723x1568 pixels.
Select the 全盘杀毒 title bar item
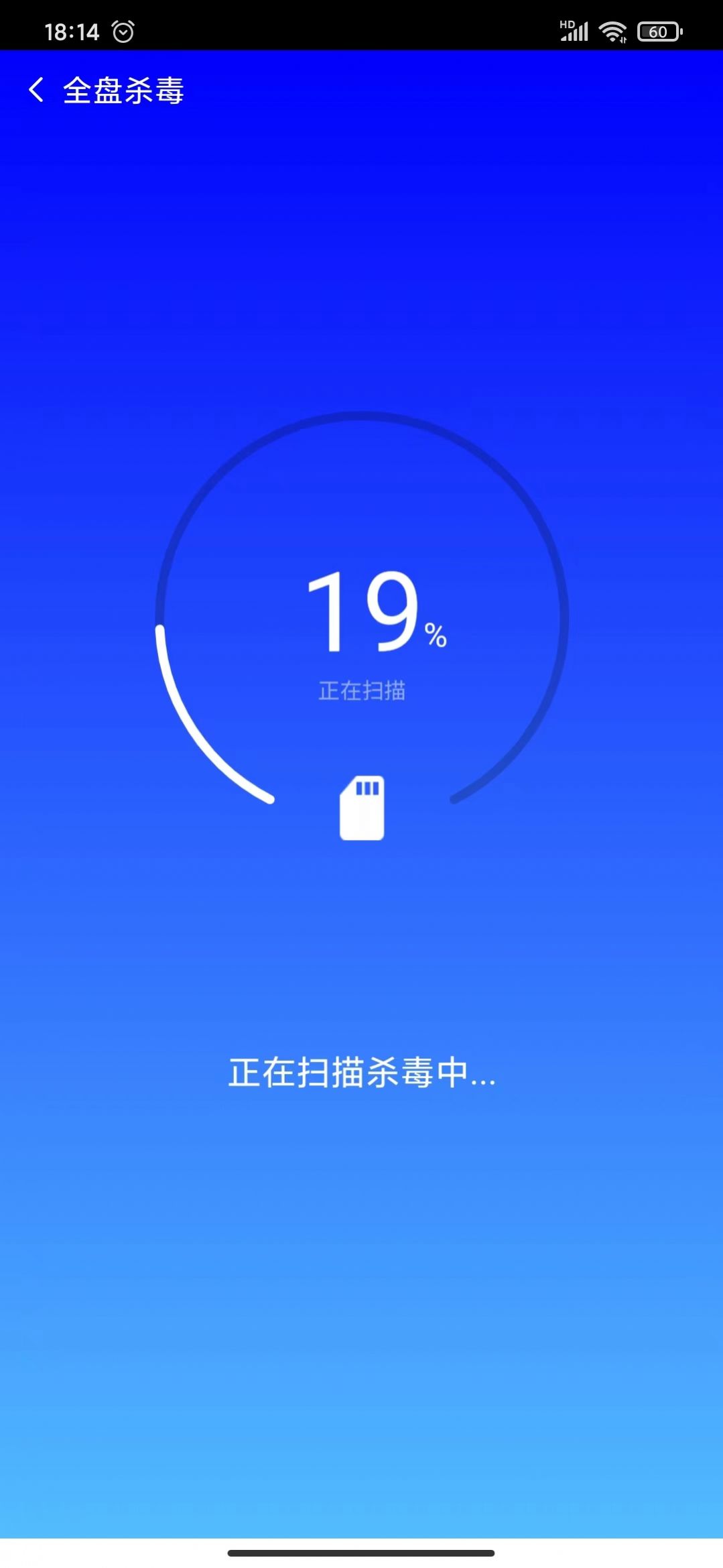[125, 91]
